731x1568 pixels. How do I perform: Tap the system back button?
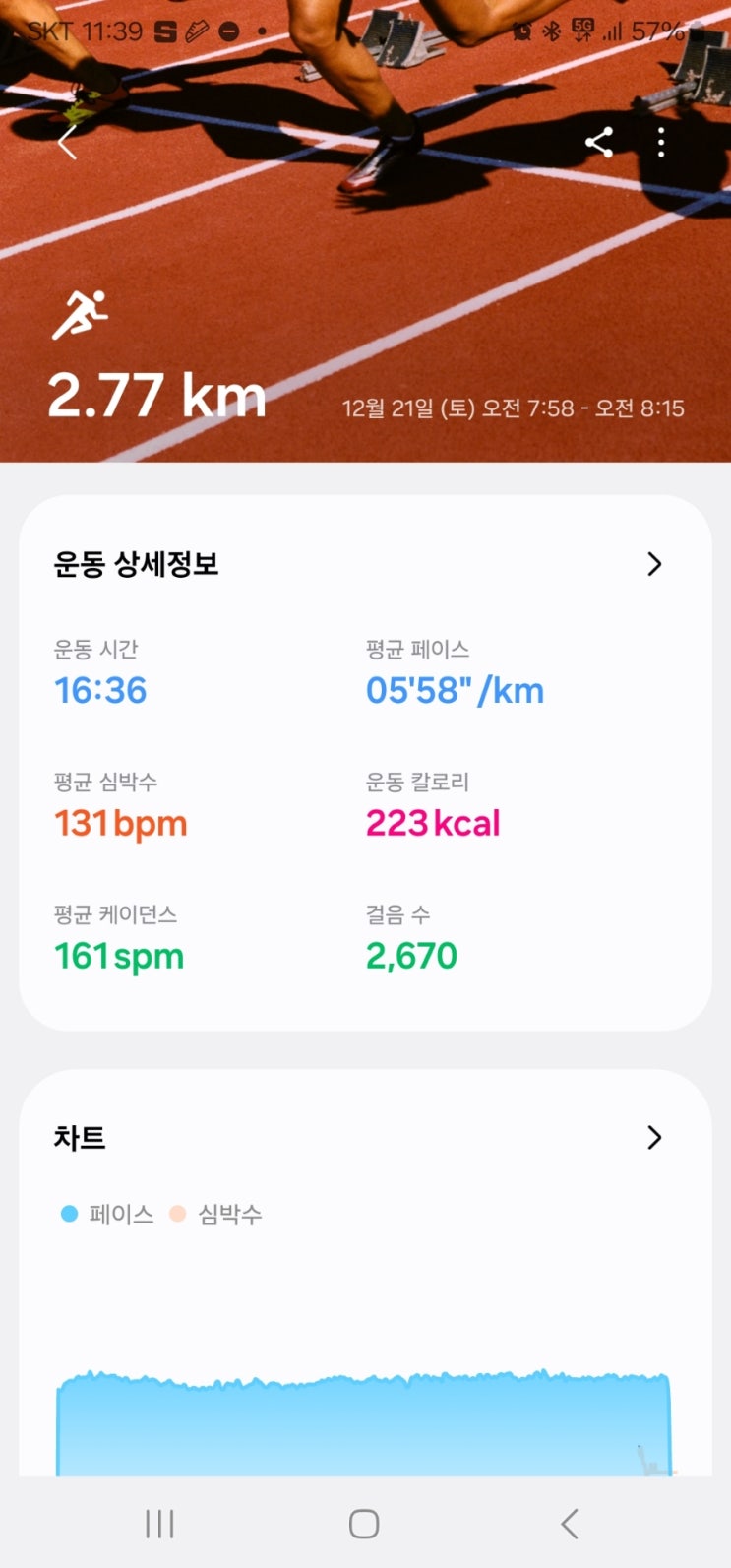tap(569, 1524)
